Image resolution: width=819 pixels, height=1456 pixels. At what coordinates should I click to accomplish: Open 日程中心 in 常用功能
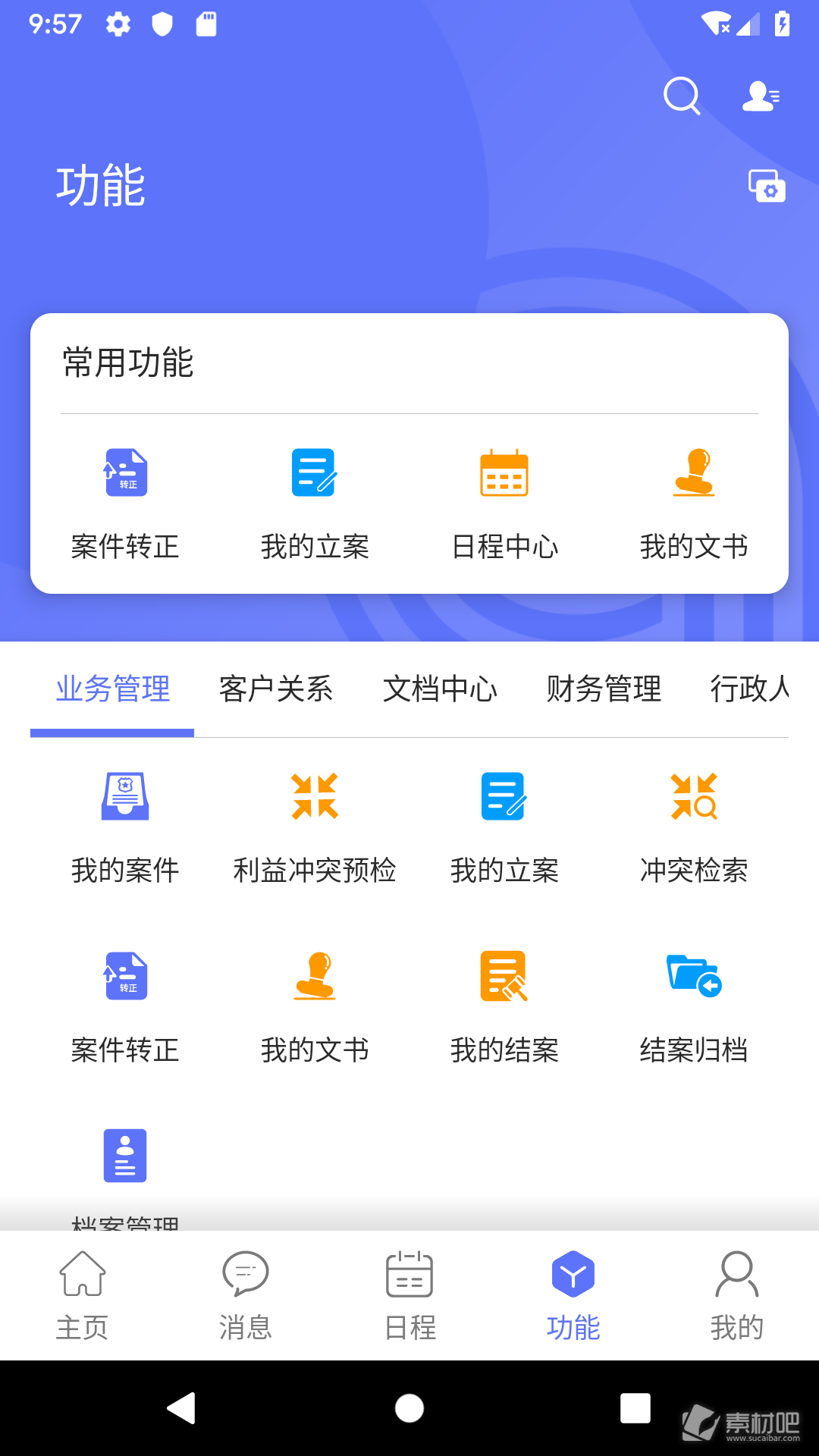click(504, 504)
